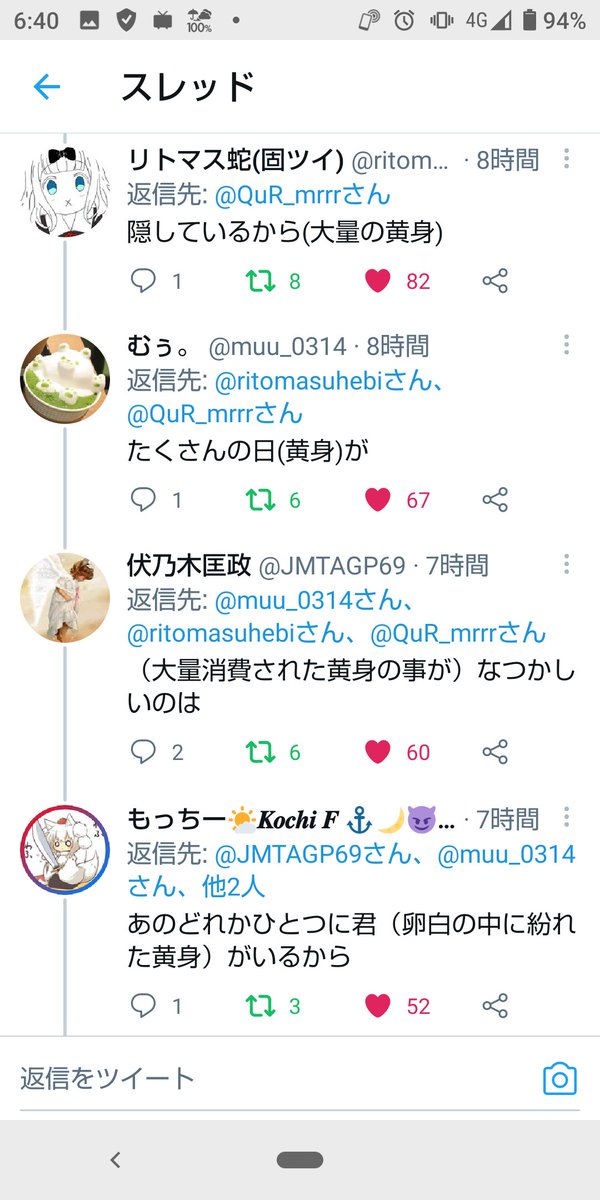Retweet もっちー's tweet
This screenshot has height=1200, width=600.
point(261,1006)
